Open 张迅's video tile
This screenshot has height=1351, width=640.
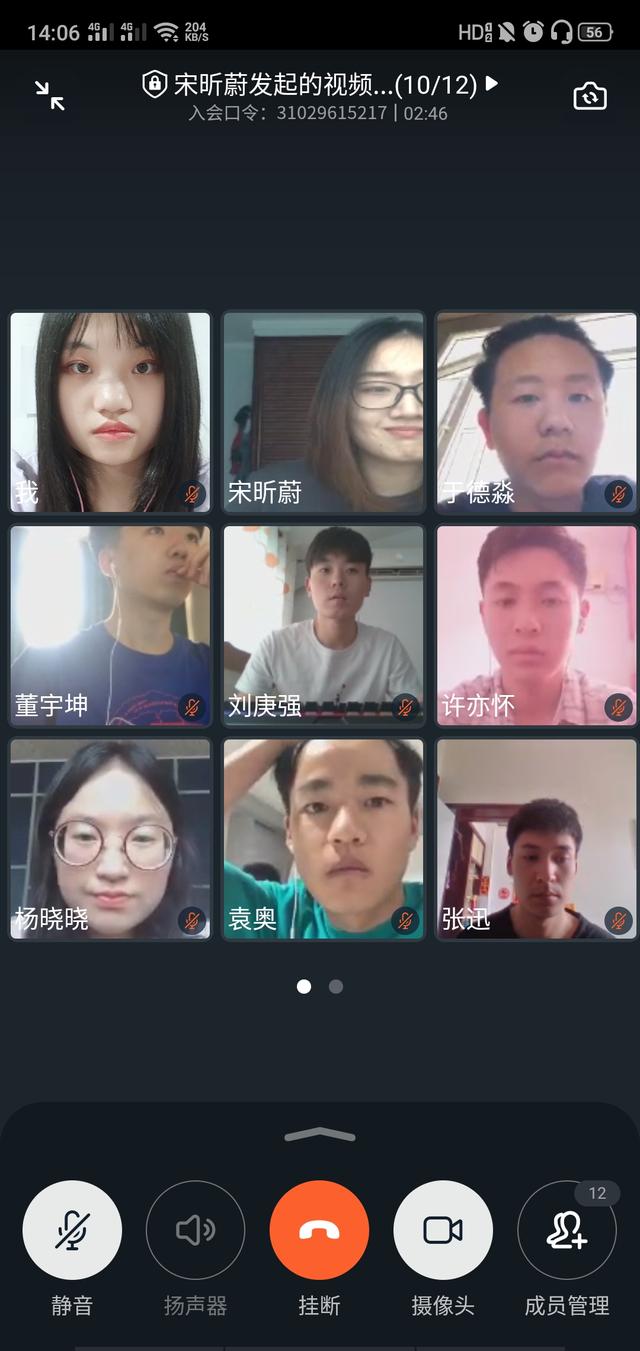tap(536, 838)
